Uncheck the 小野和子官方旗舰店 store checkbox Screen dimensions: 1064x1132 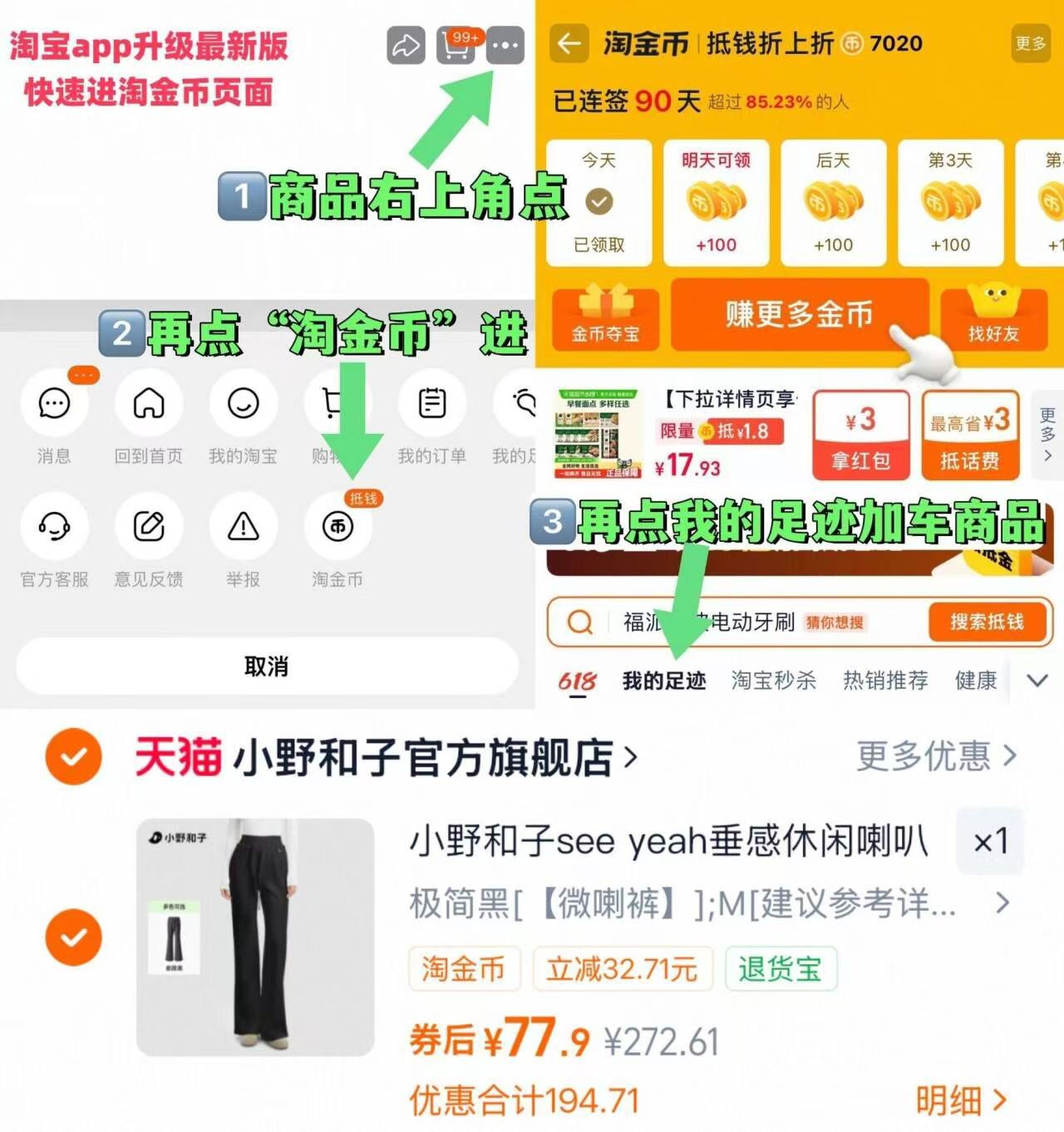click(73, 757)
